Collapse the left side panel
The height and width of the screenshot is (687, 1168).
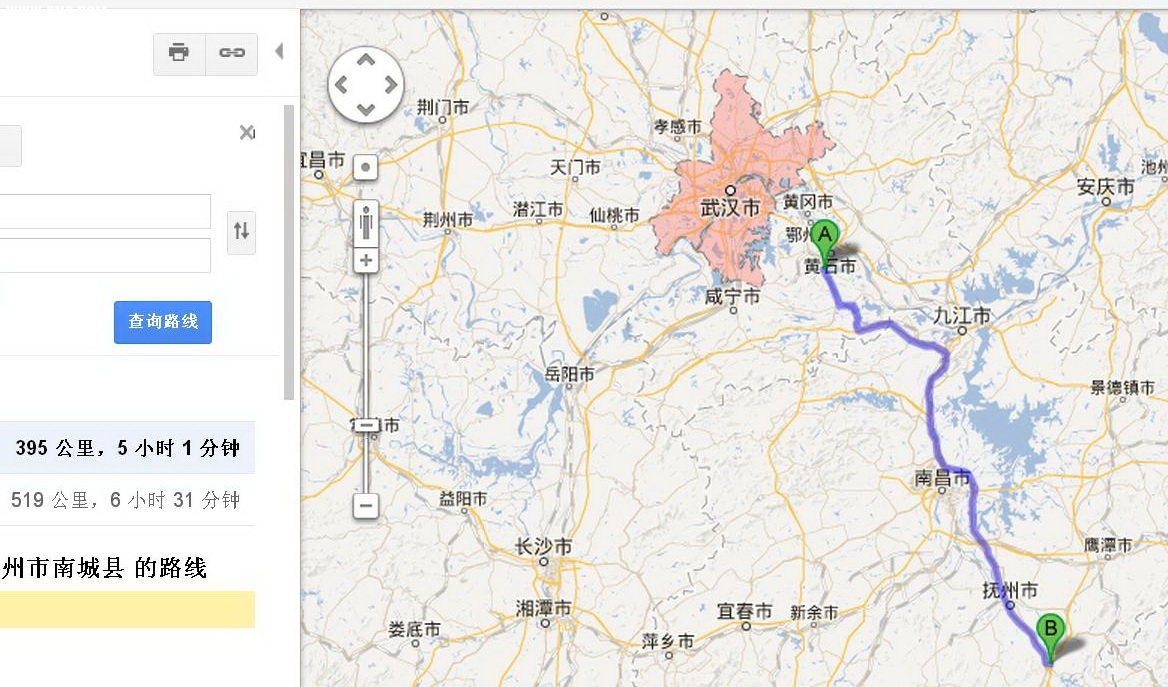point(278,51)
